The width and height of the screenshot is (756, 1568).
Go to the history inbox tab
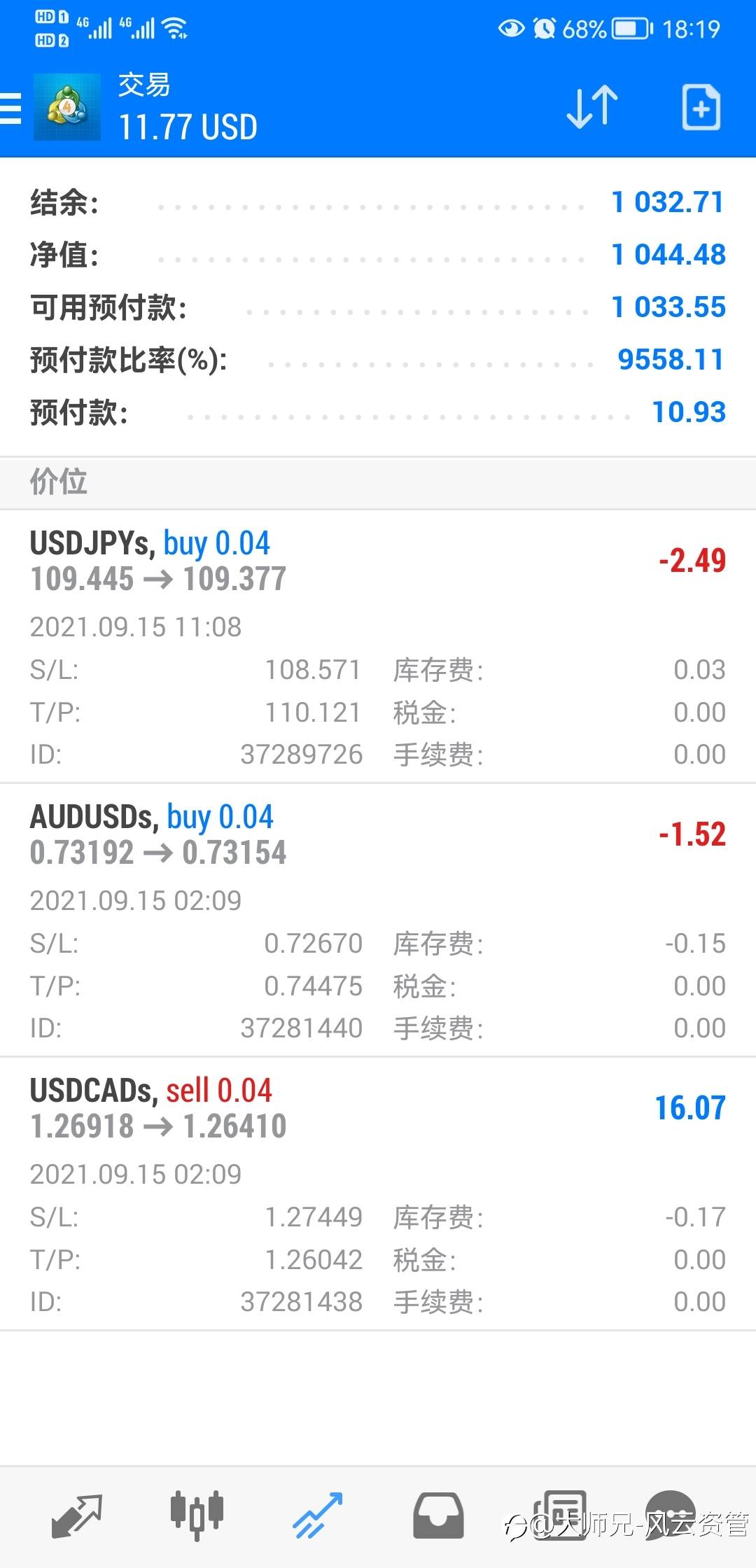tap(438, 1515)
